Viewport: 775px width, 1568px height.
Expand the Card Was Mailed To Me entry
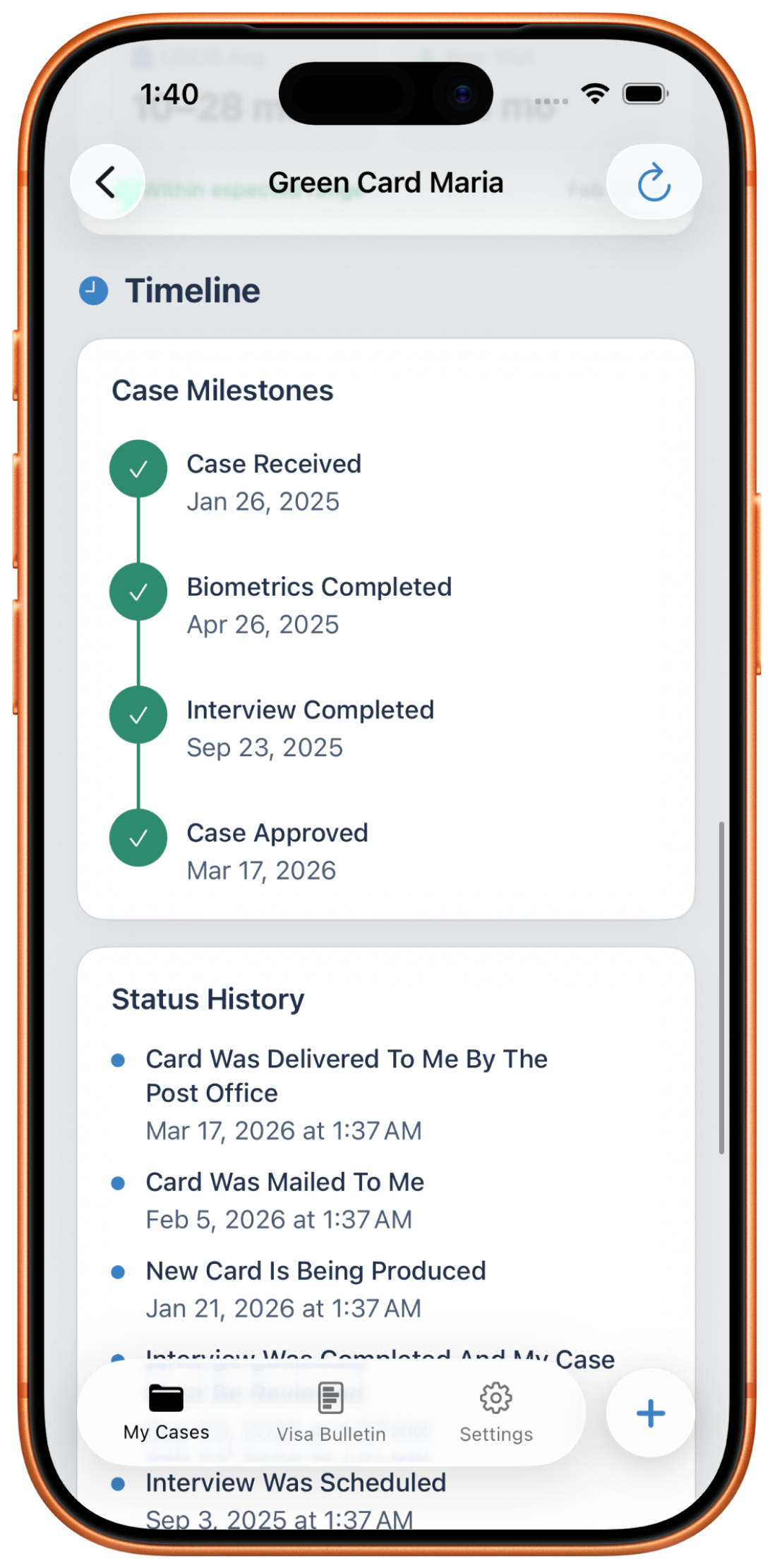click(284, 1182)
